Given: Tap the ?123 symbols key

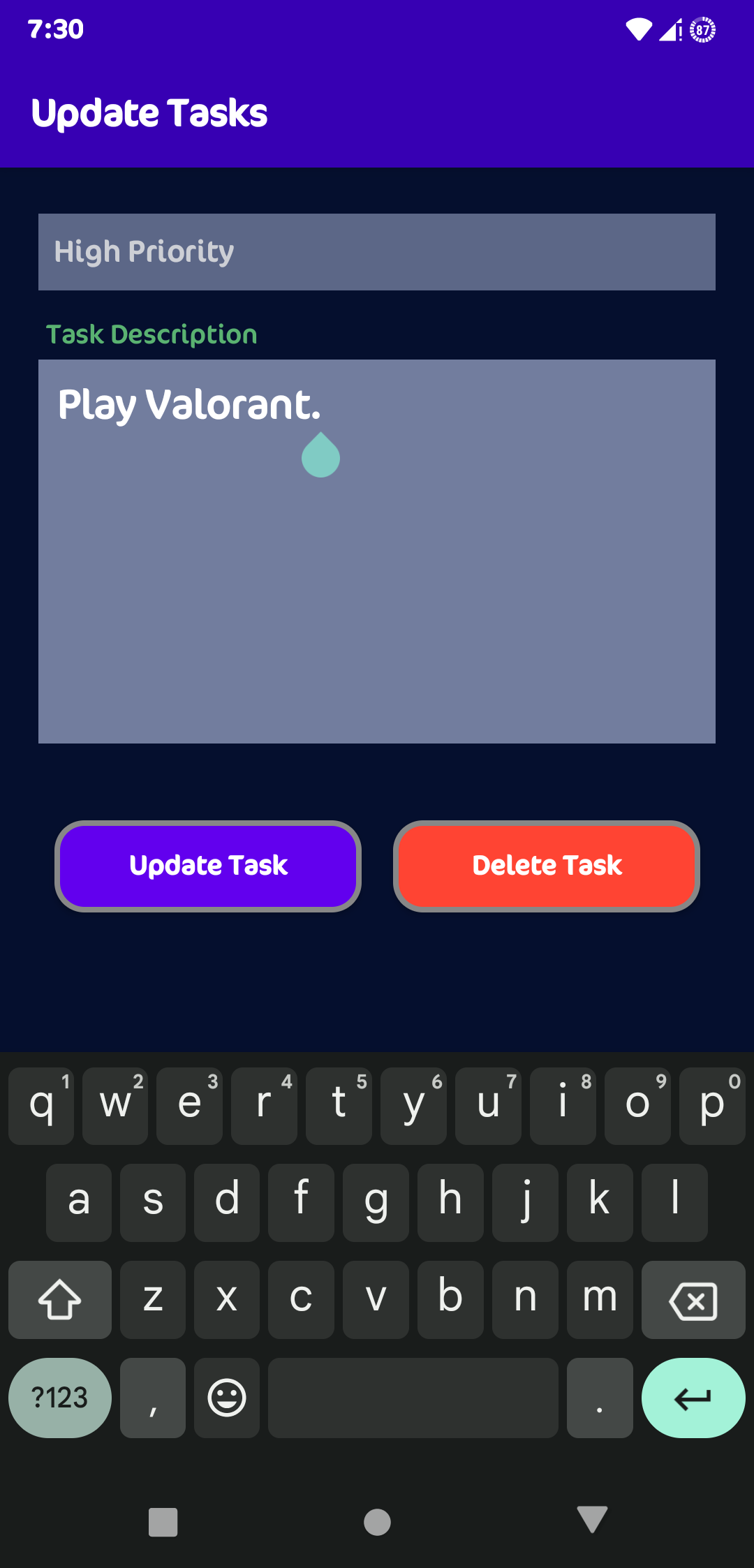Looking at the screenshot, I should point(59,1398).
